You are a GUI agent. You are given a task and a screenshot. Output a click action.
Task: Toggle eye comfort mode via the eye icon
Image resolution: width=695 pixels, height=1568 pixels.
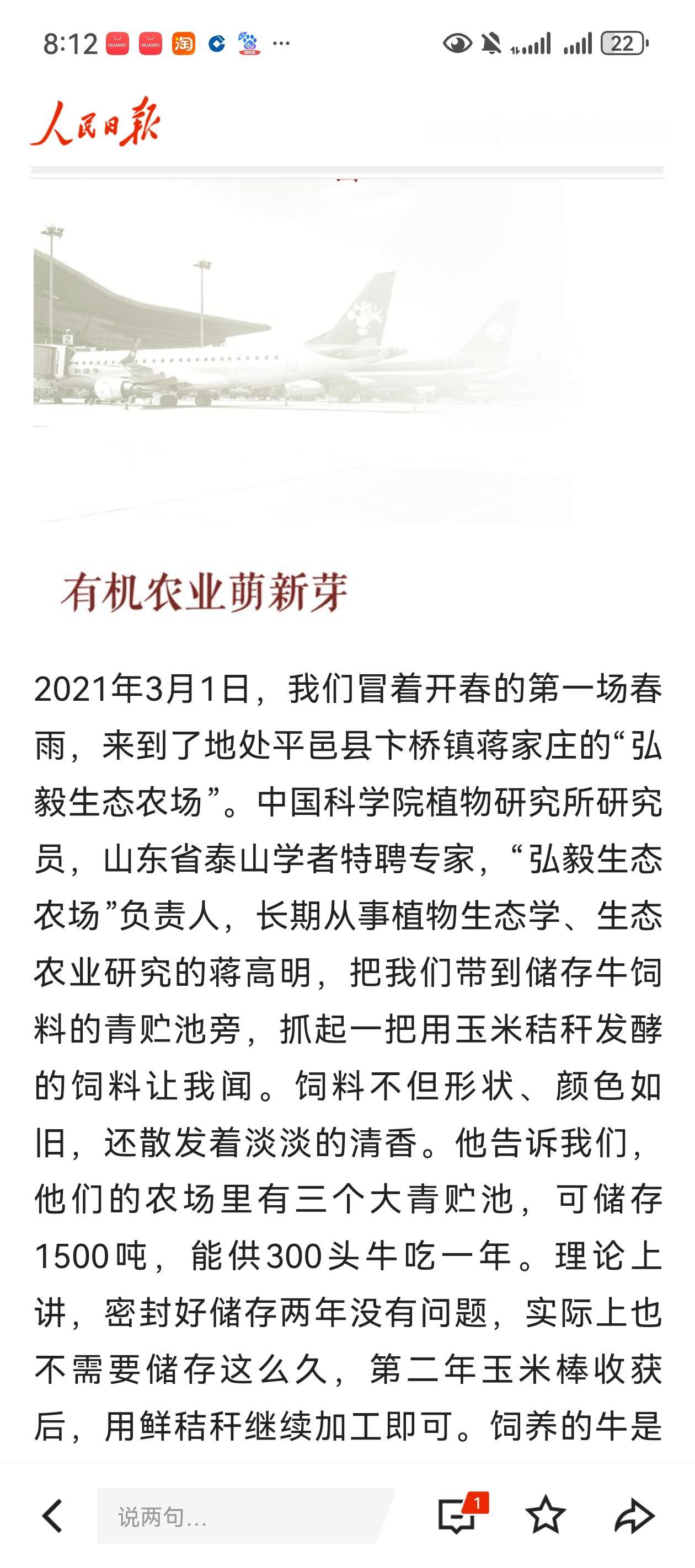[459, 42]
